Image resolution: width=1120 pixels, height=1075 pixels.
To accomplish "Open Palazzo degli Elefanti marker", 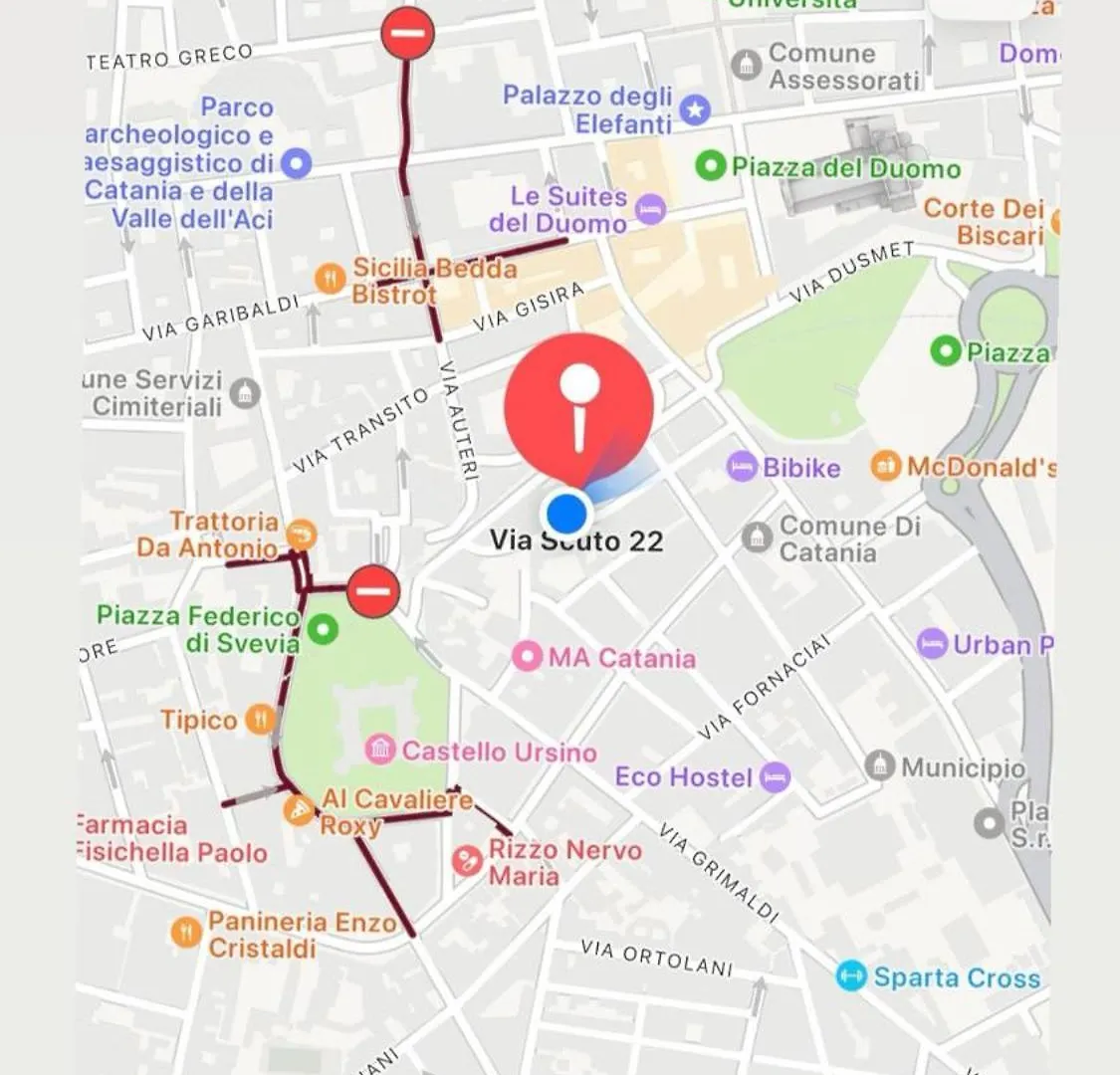I will [695, 108].
